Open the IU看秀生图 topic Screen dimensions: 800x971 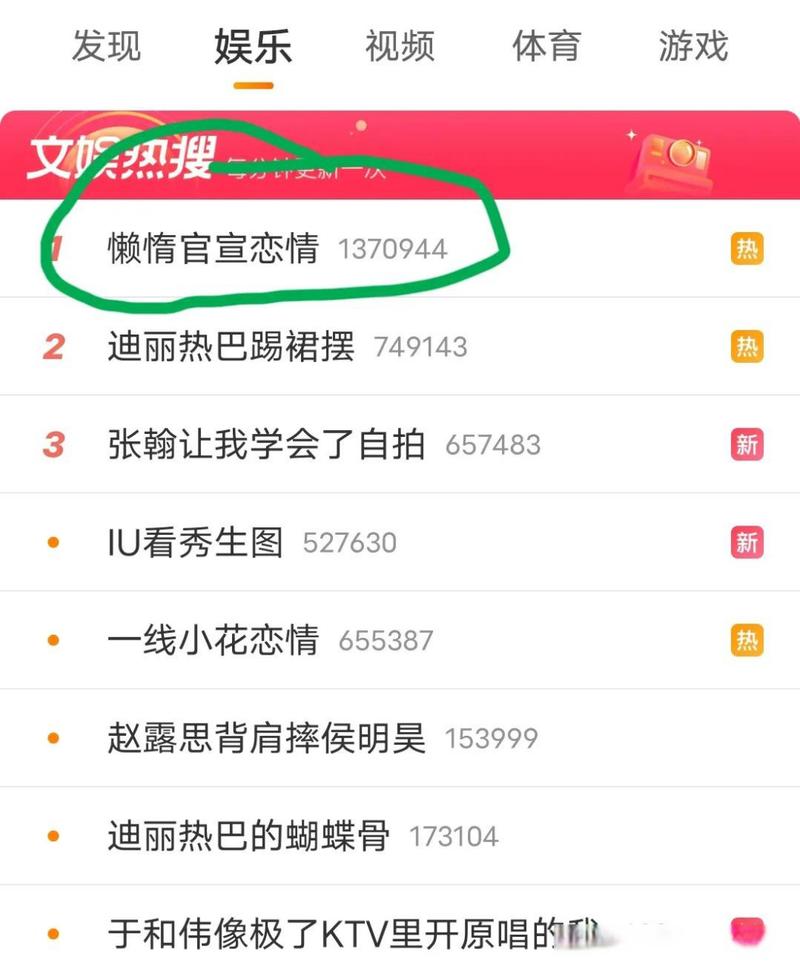click(195, 542)
